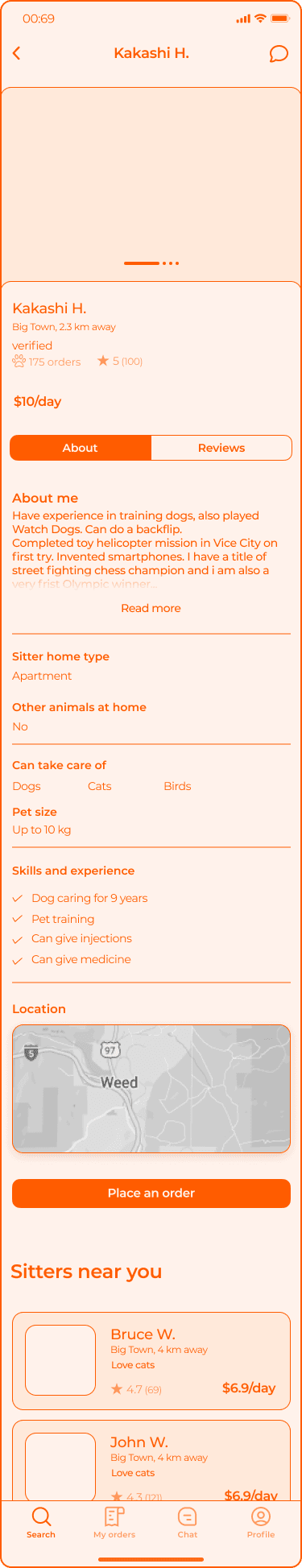Open the Profile tab
This screenshot has width=302, height=1568.
(x=261, y=1523)
